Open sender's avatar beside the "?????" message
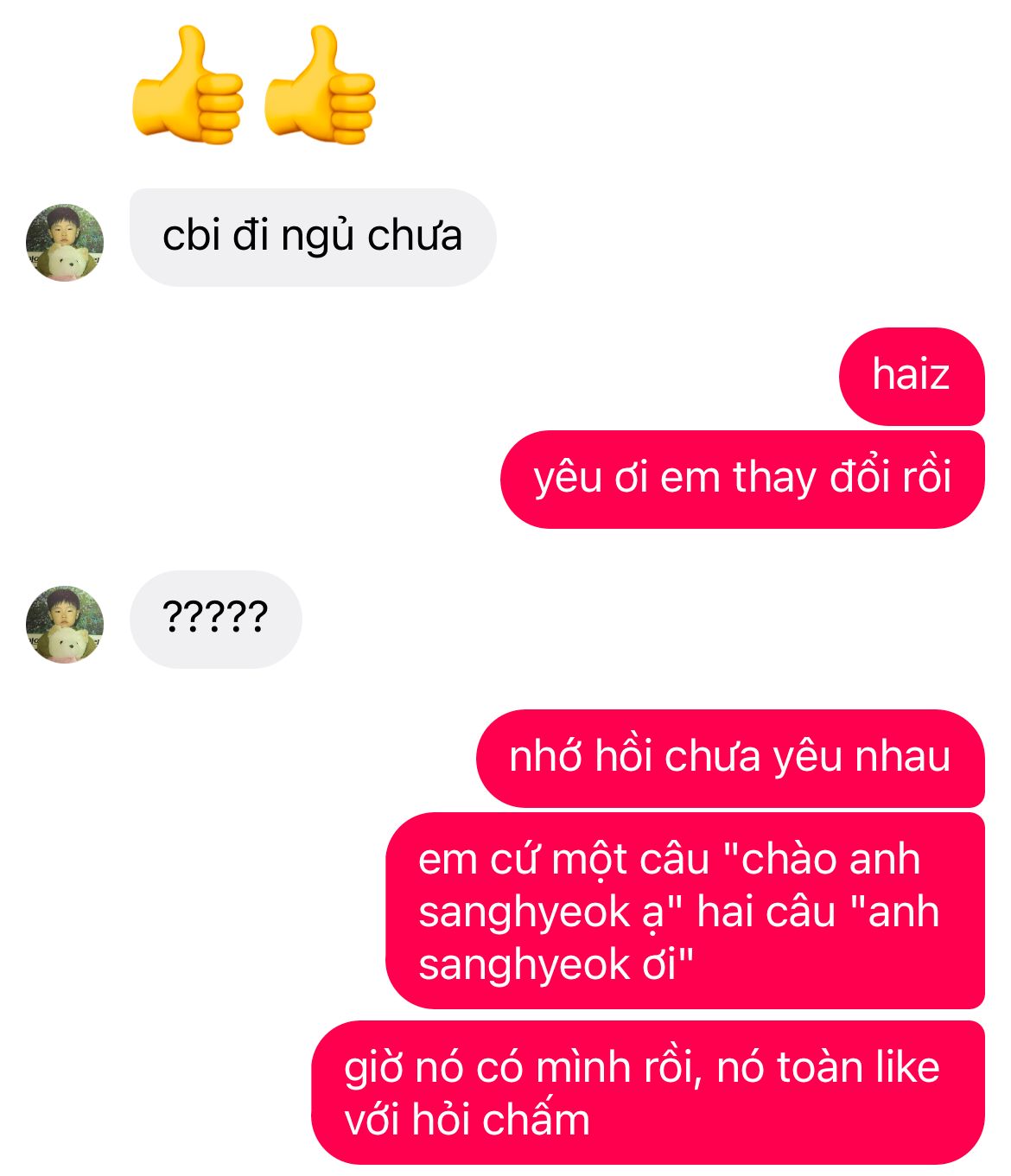 (65, 625)
